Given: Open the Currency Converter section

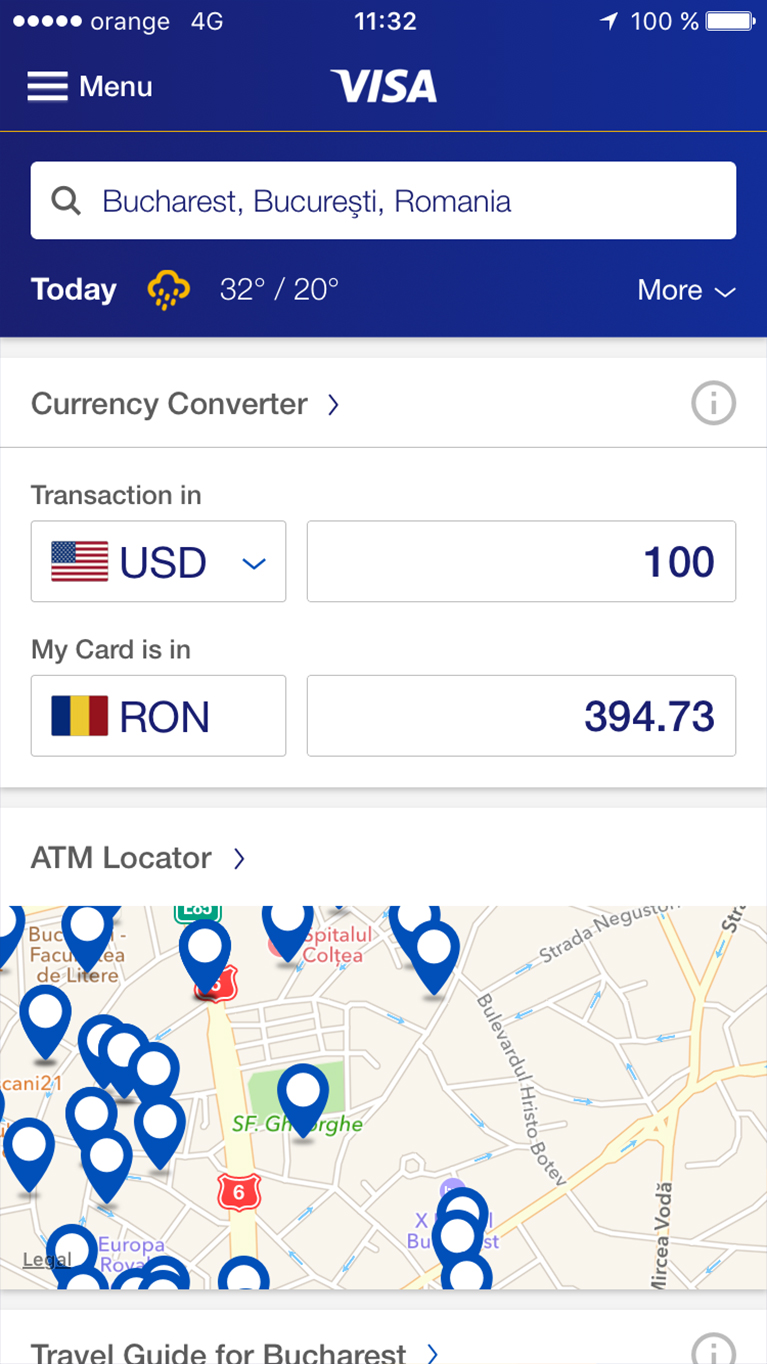Looking at the screenshot, I should tap(186, 404).
